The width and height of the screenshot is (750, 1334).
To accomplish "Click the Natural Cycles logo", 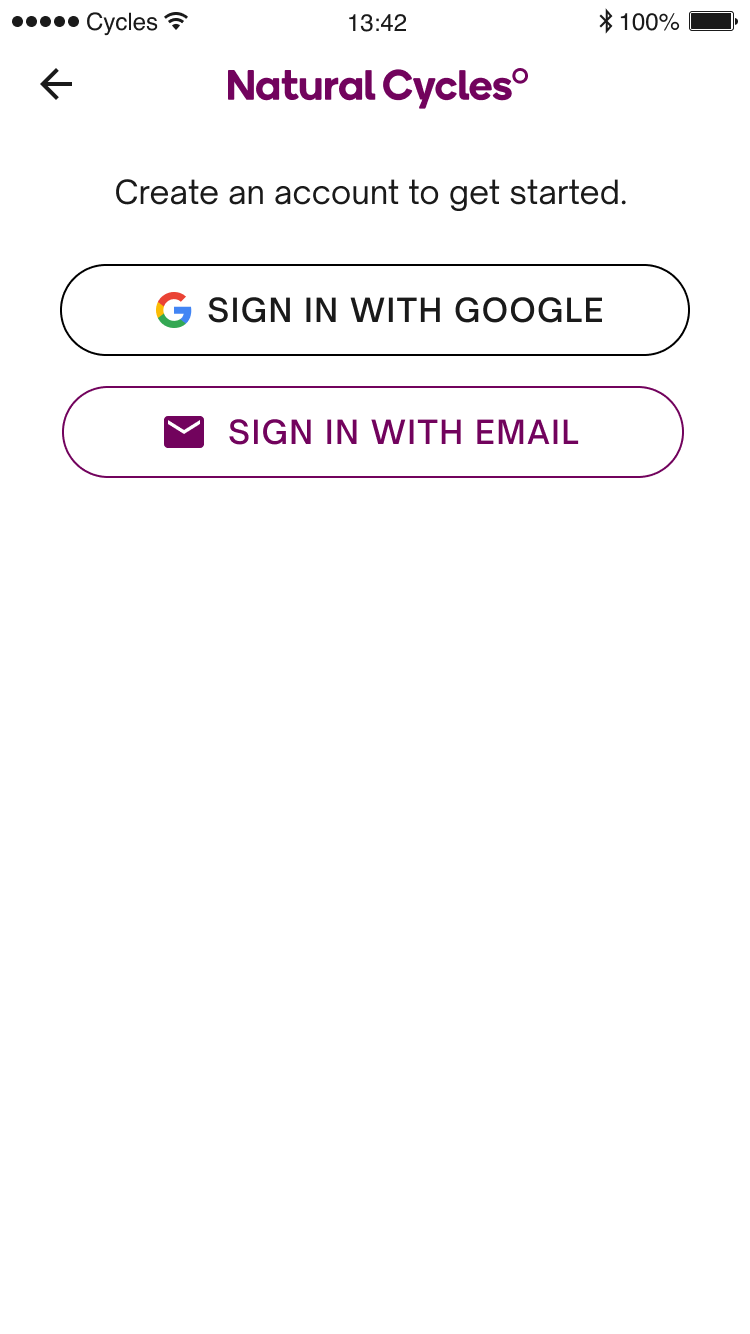I will point(376,86).
